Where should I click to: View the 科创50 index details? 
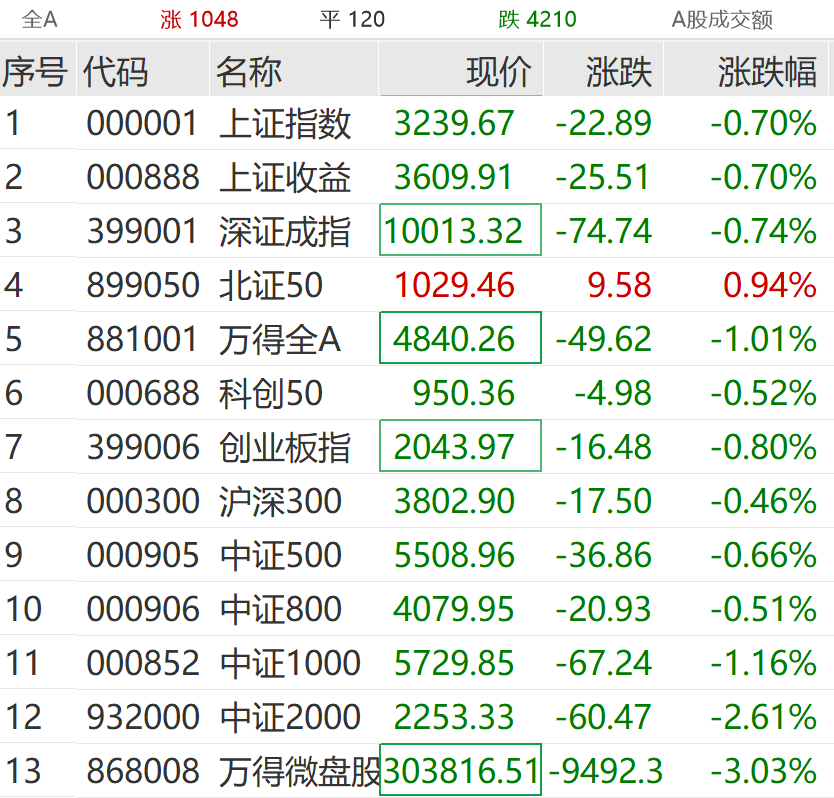(271, 394)
